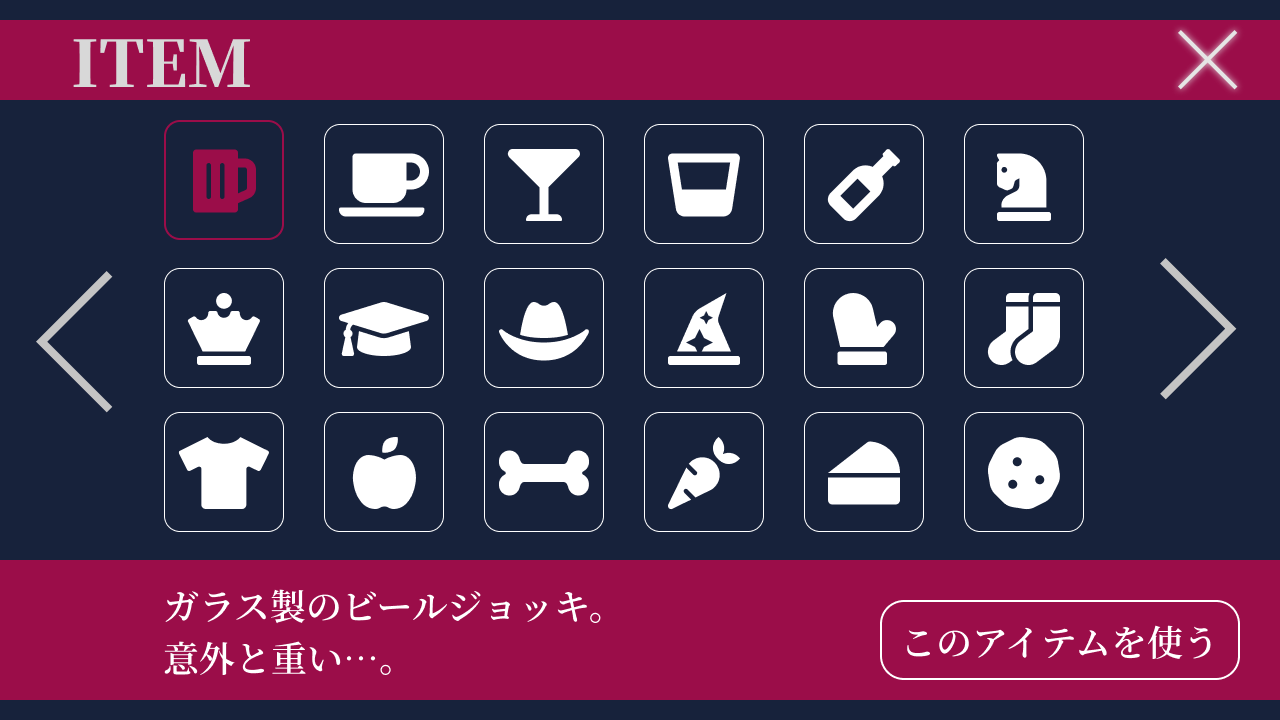This screenshot has width=1280, height=720.
Task: Select the T-shirt item
Action: coord(224,472)
